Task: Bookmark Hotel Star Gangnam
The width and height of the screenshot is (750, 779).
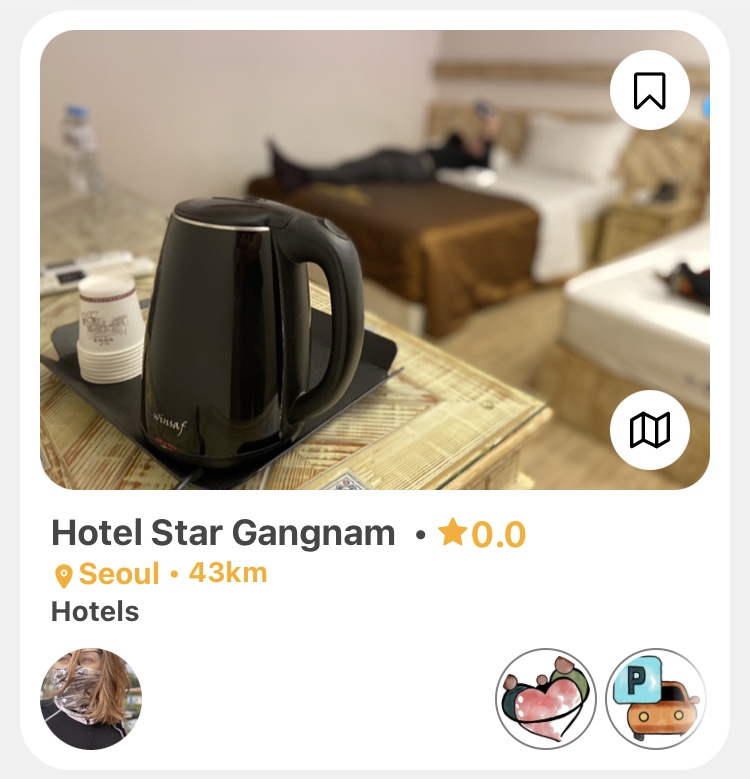Action: 649,91
